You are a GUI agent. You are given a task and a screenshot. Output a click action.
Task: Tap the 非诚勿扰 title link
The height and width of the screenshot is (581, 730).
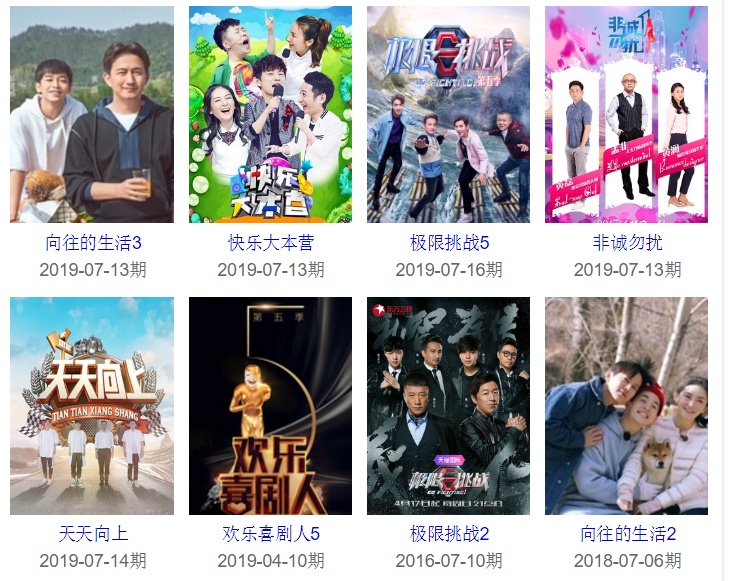[x=627, y=243]
